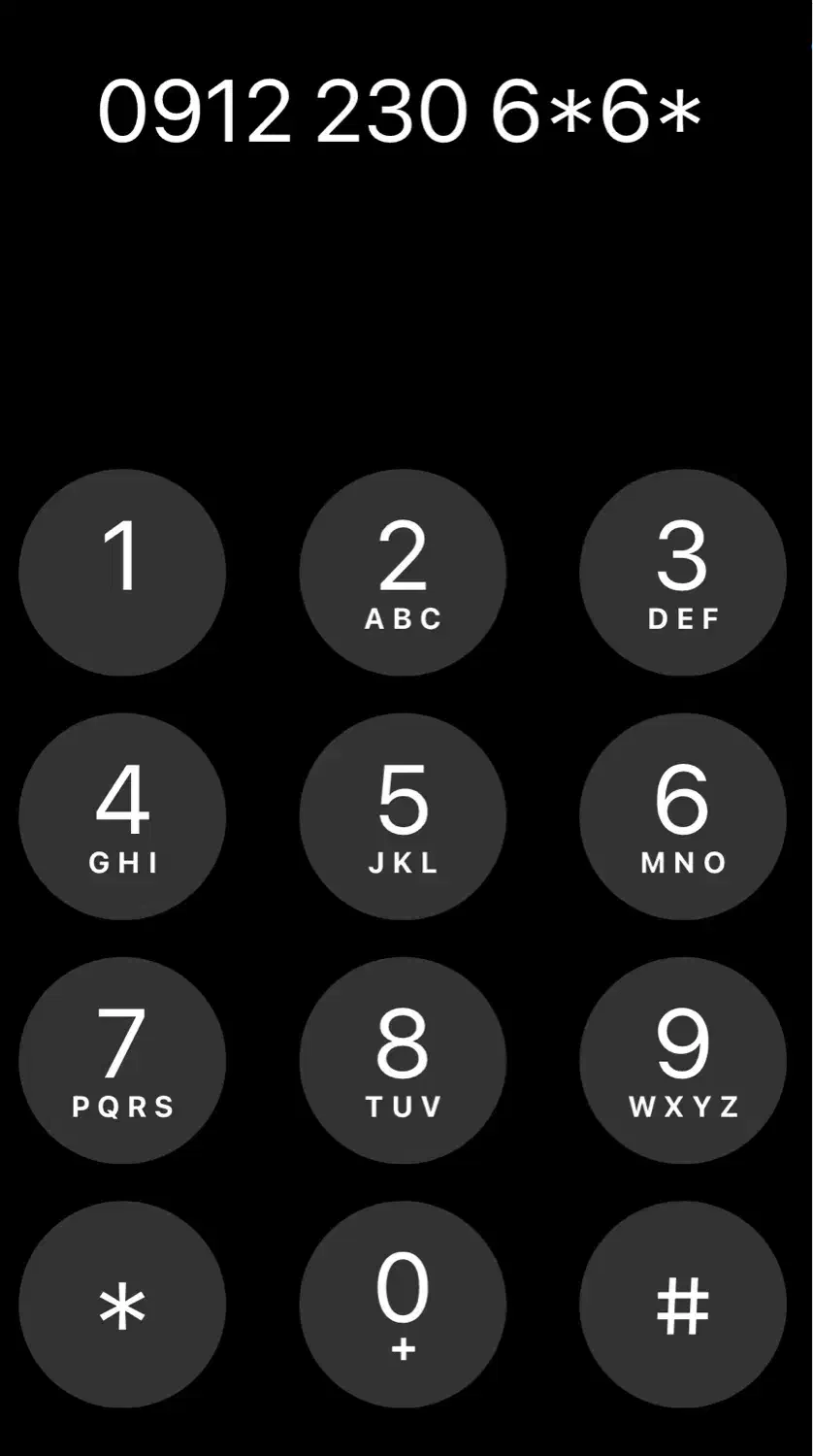Enter the digit 5 JKL

click(403, 816)
